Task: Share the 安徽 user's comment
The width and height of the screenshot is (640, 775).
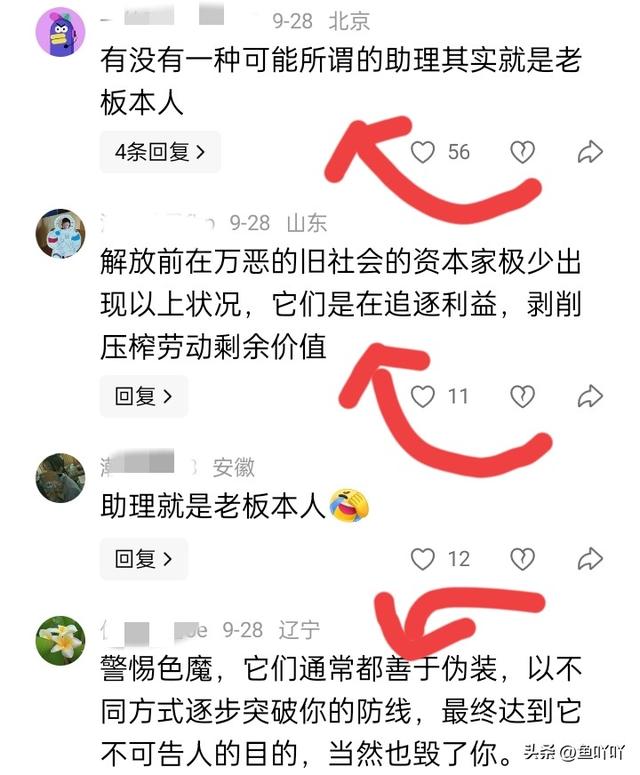Action: point(590,558)
